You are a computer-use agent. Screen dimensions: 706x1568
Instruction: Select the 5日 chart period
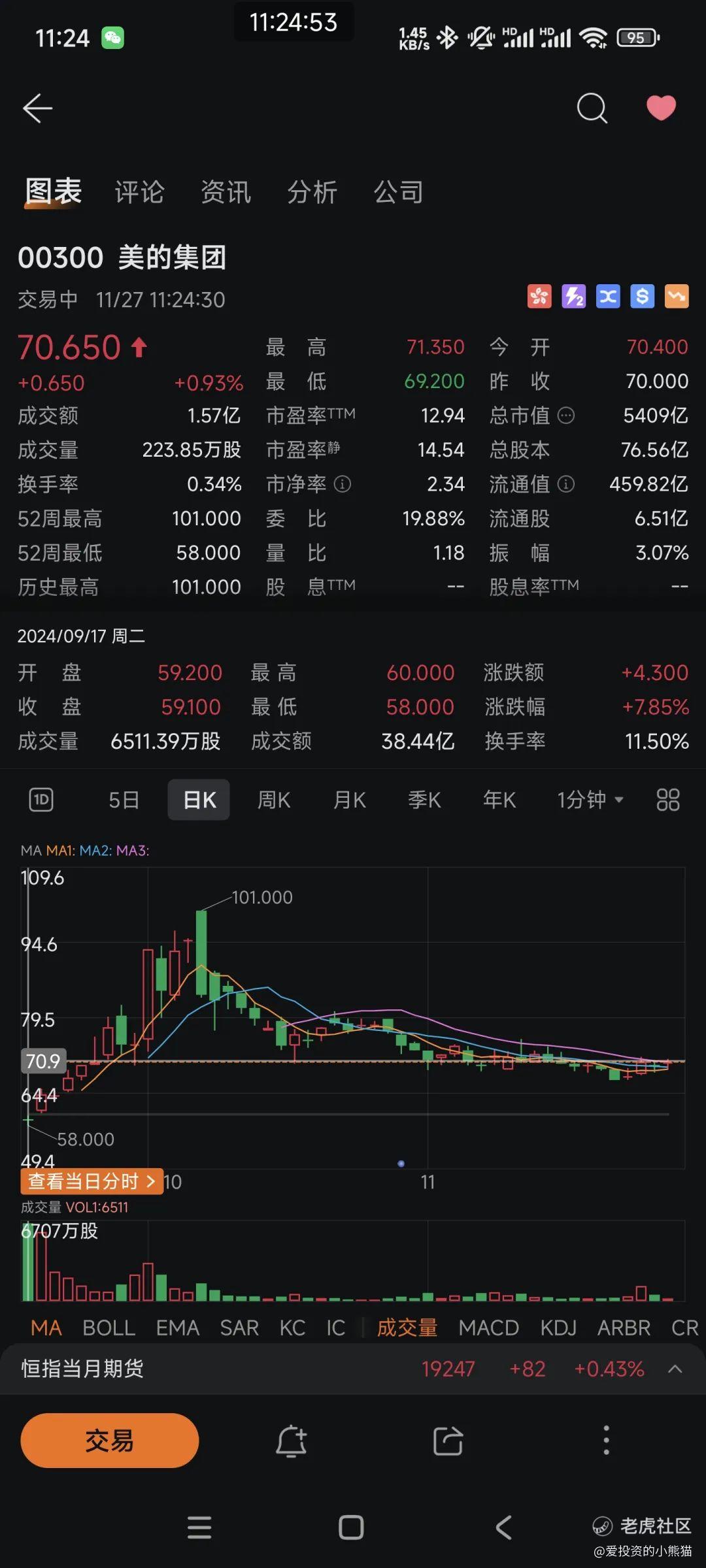124,800
